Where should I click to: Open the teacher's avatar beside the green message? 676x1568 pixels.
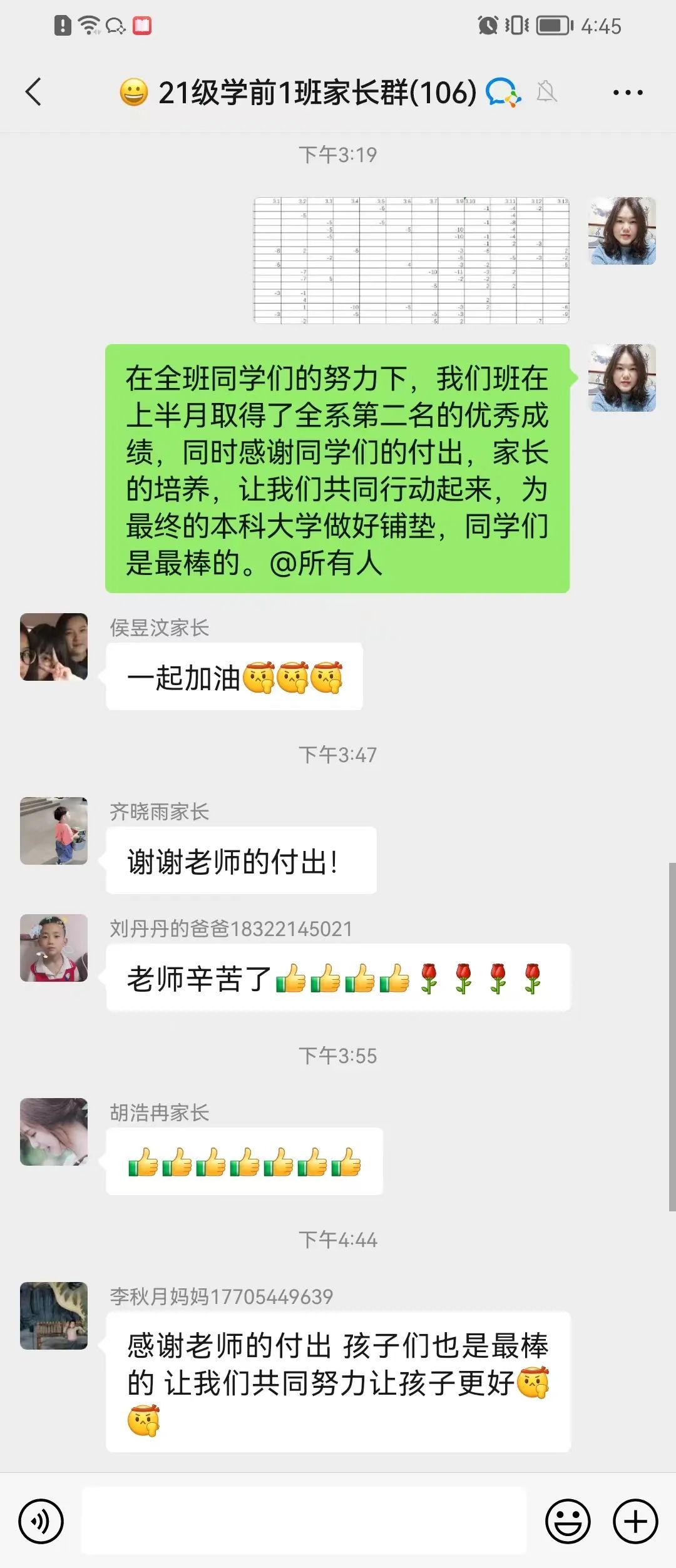tap(622, 377)
